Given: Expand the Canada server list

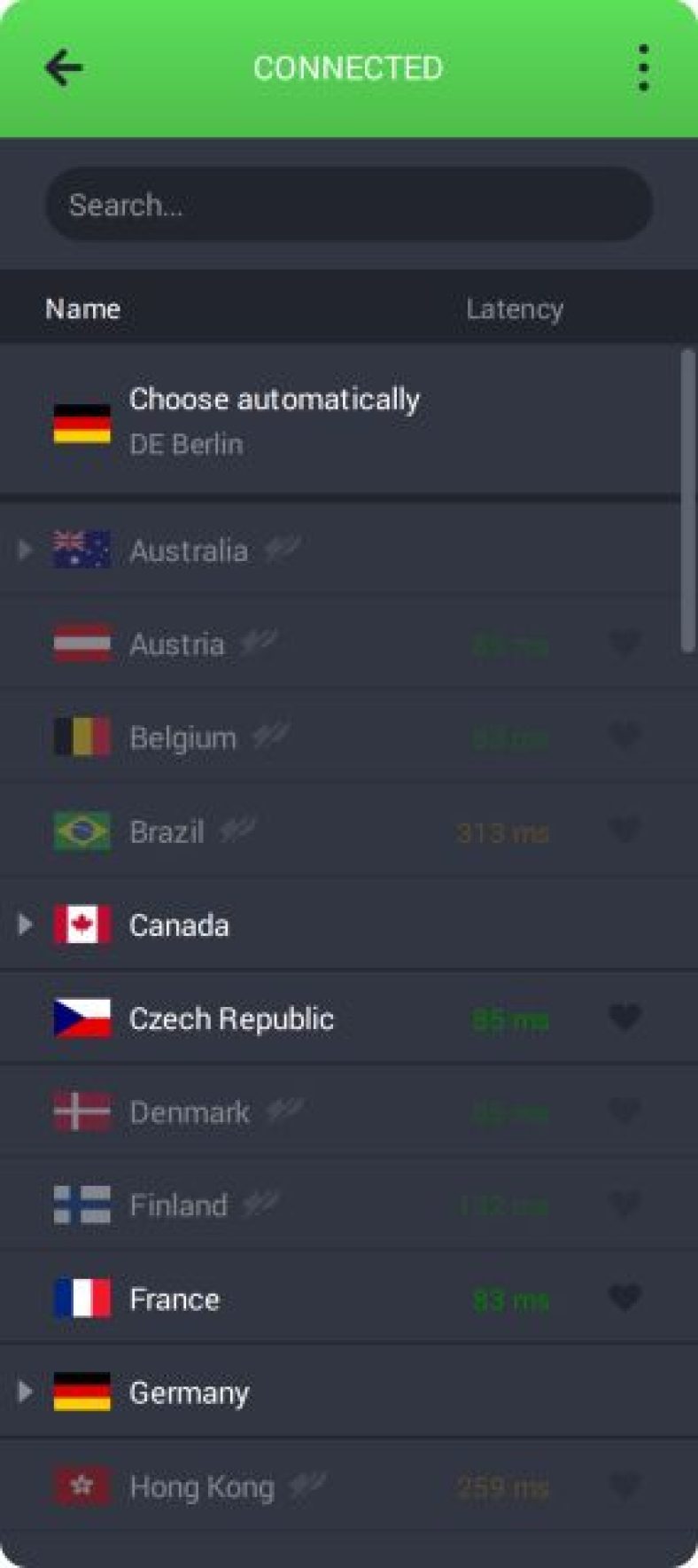Looking at the screenshot, I should 26,925.
